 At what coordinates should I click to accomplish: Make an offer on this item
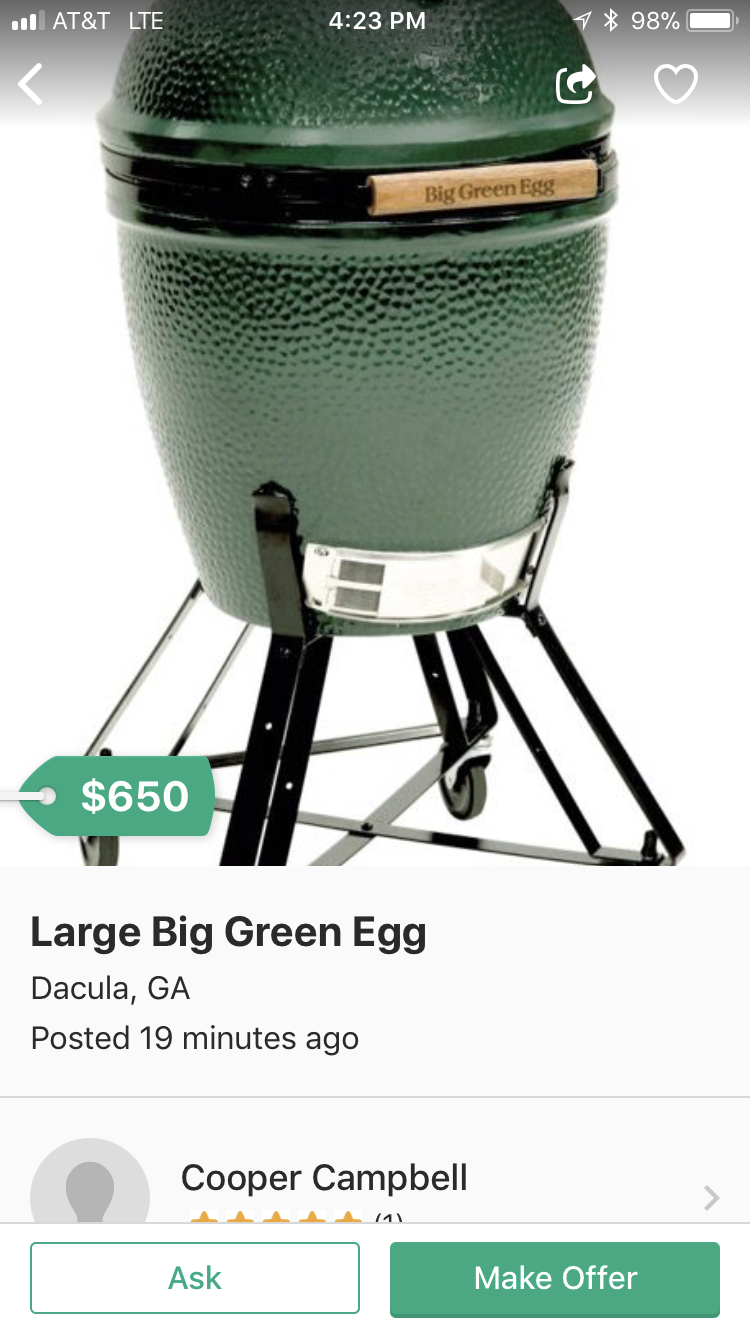(555, 1277)
